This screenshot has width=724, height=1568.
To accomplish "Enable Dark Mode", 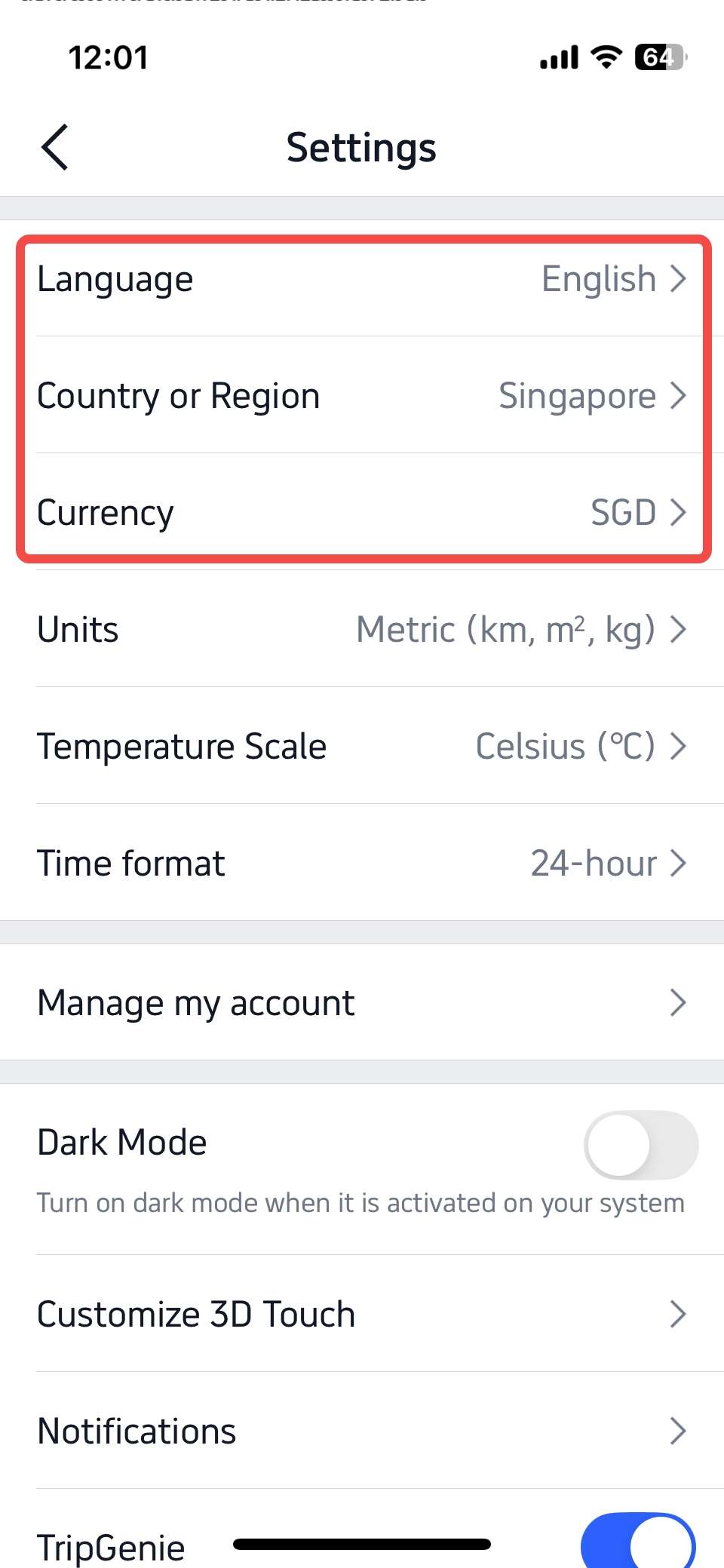I will (640, 1144).
